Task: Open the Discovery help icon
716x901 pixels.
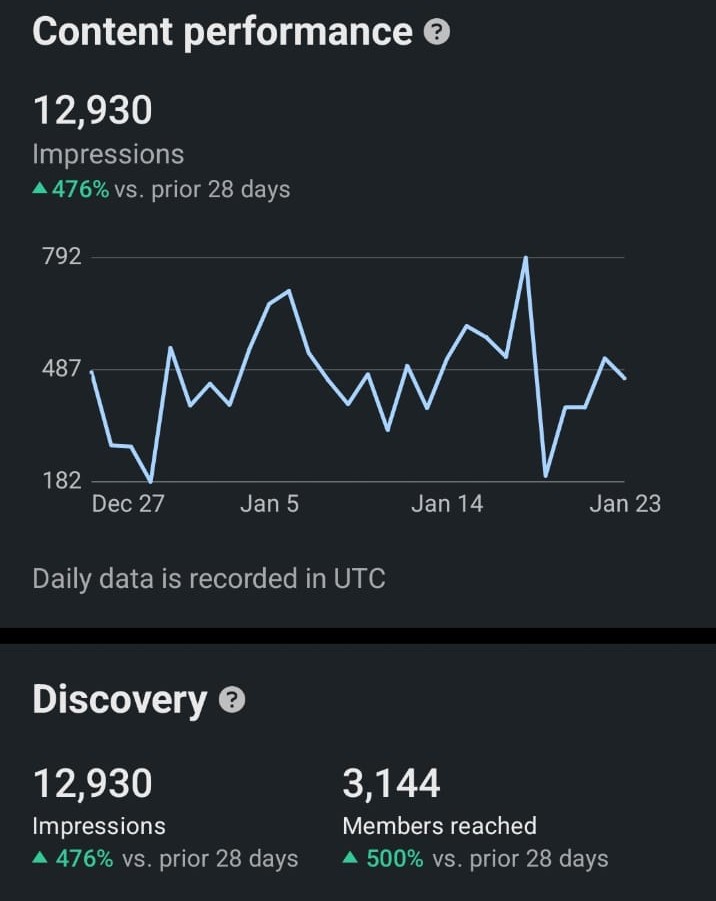Action: point(232,700)
